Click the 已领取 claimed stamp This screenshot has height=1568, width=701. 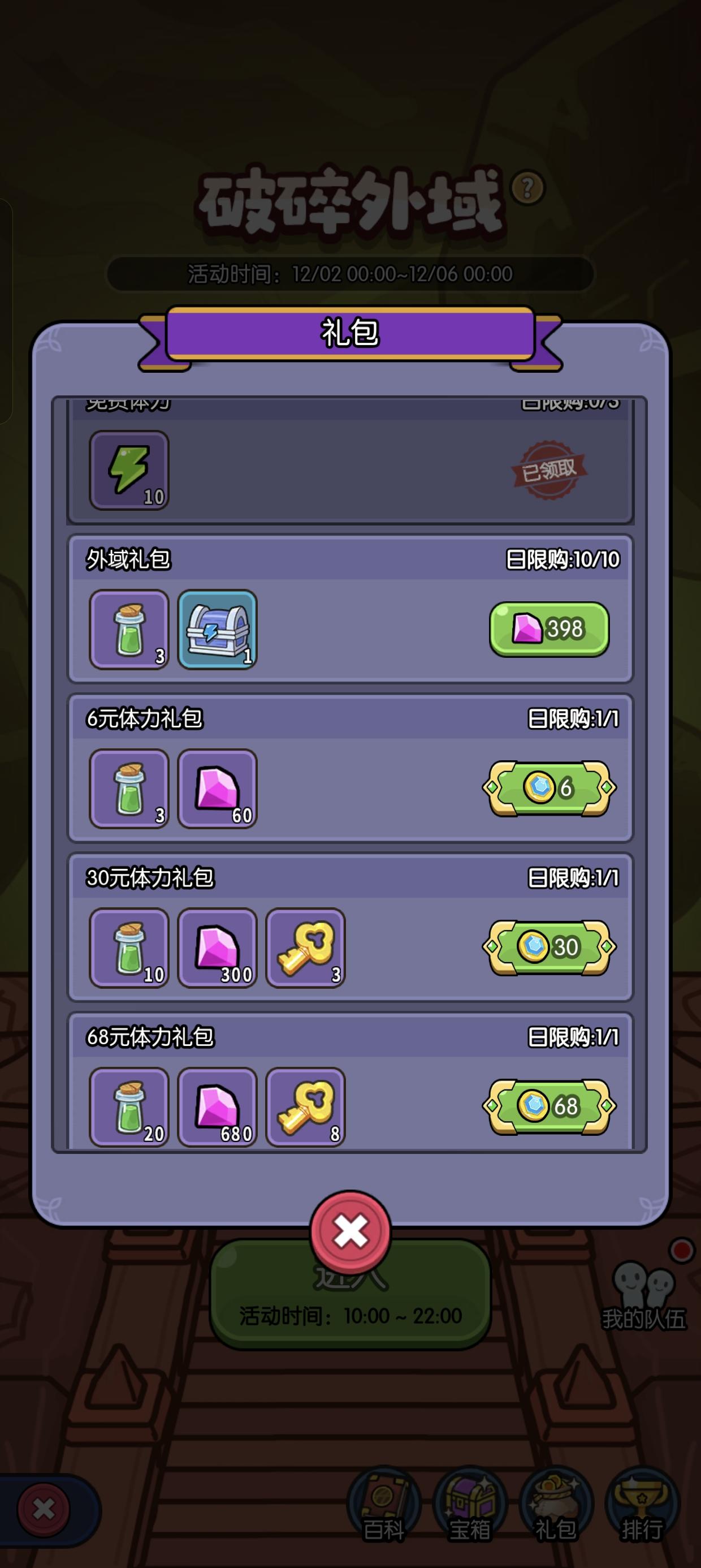pos(549,470)
